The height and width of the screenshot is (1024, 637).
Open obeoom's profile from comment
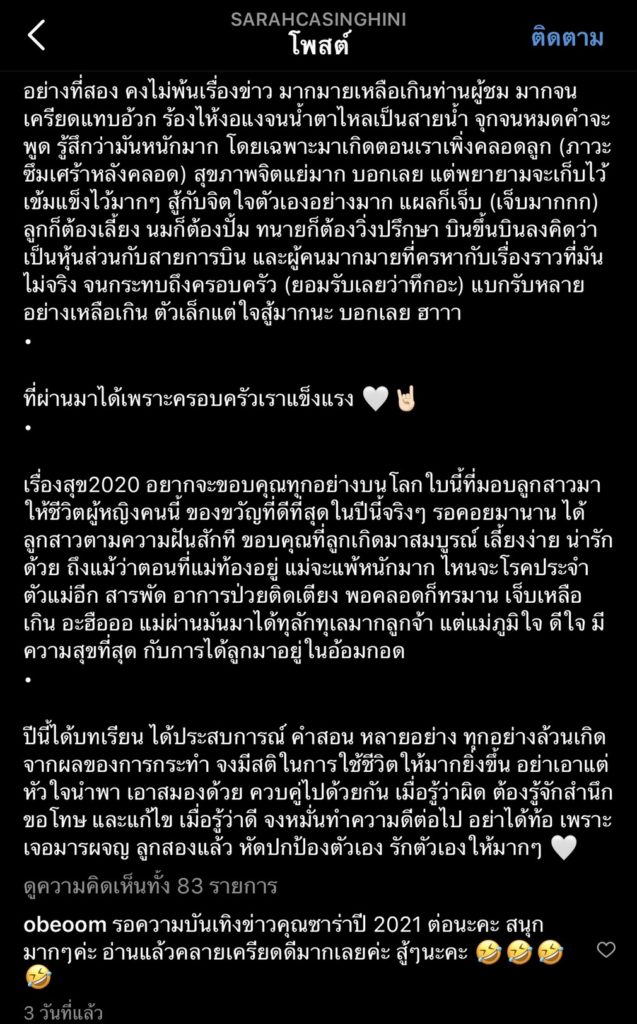click(65, 925)
